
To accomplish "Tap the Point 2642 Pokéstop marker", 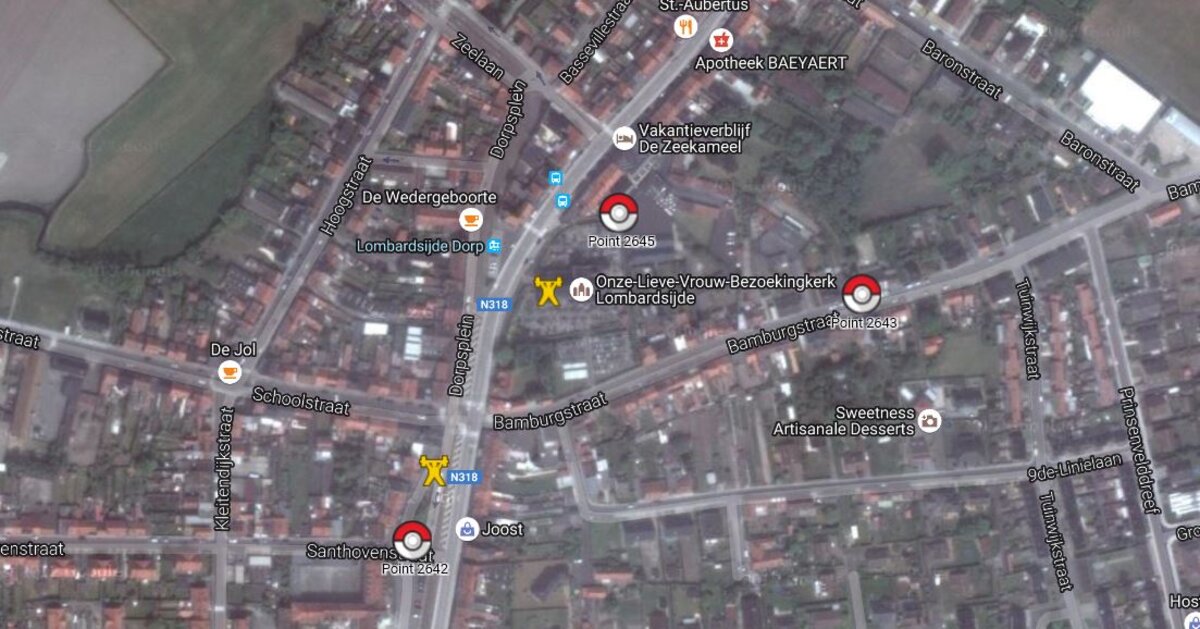I will pos(411,540).
